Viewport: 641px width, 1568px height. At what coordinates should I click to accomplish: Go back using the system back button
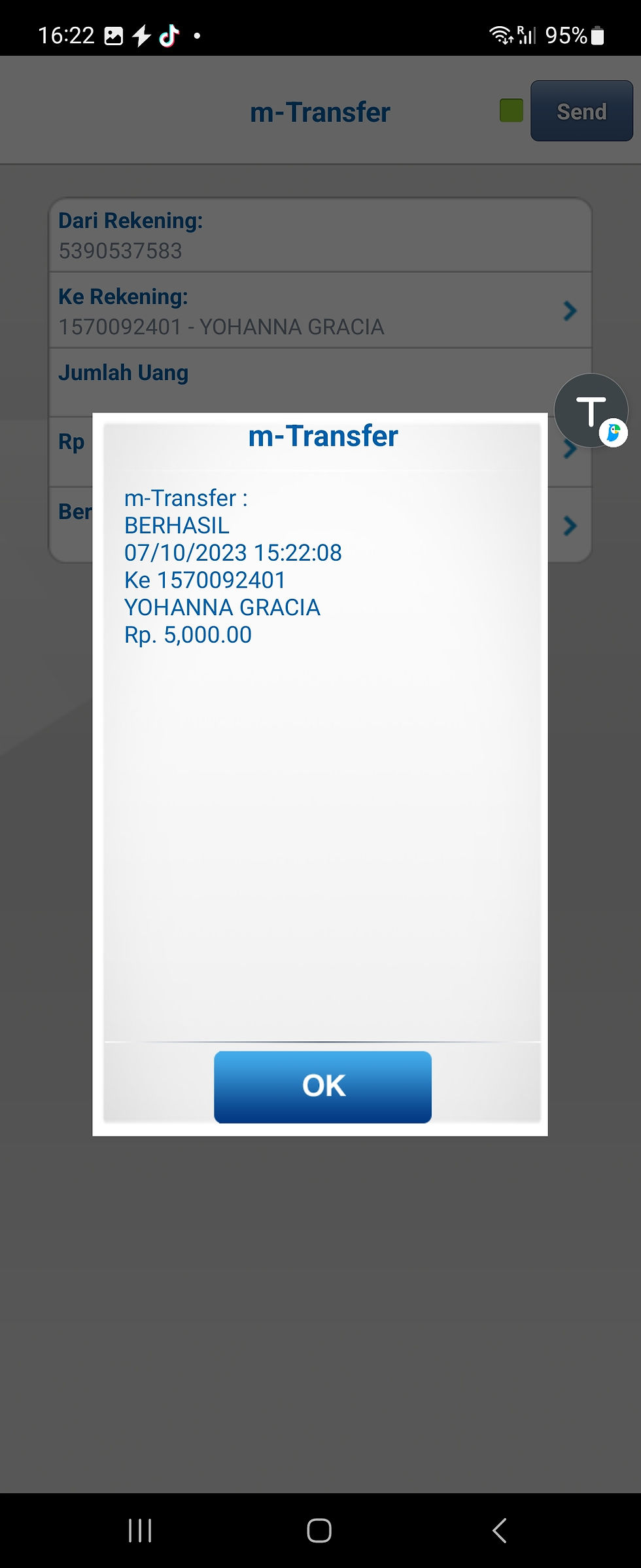coord(499,1531)
